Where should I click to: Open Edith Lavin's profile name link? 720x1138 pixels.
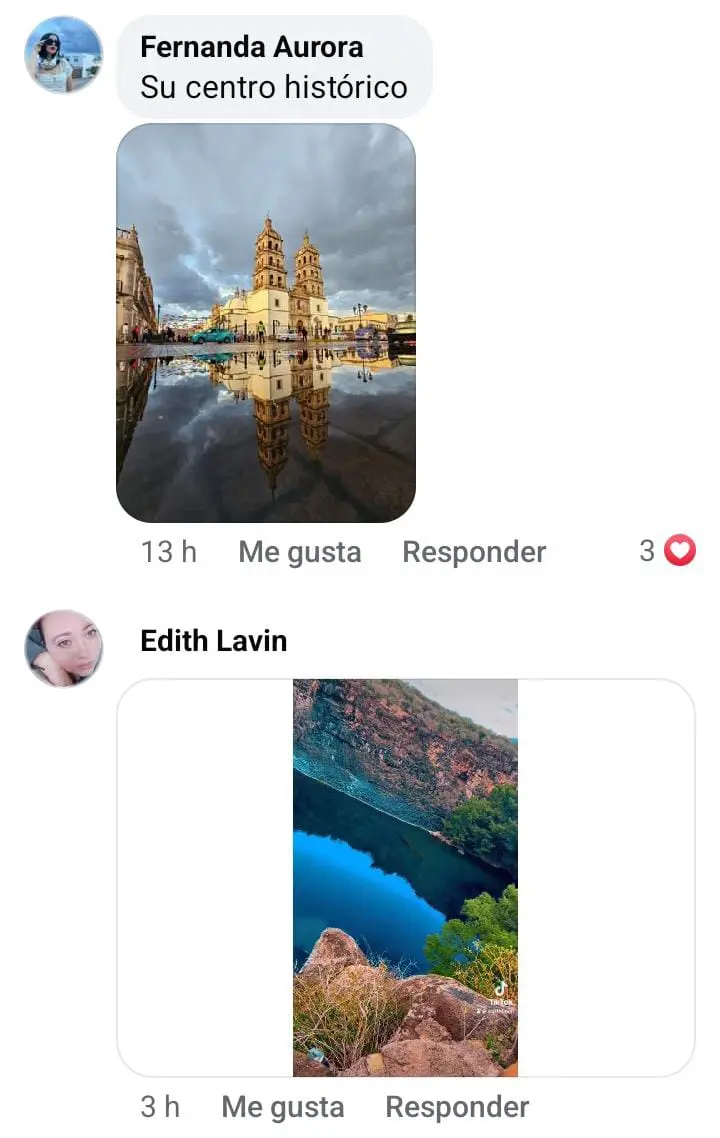click(213, 641)
